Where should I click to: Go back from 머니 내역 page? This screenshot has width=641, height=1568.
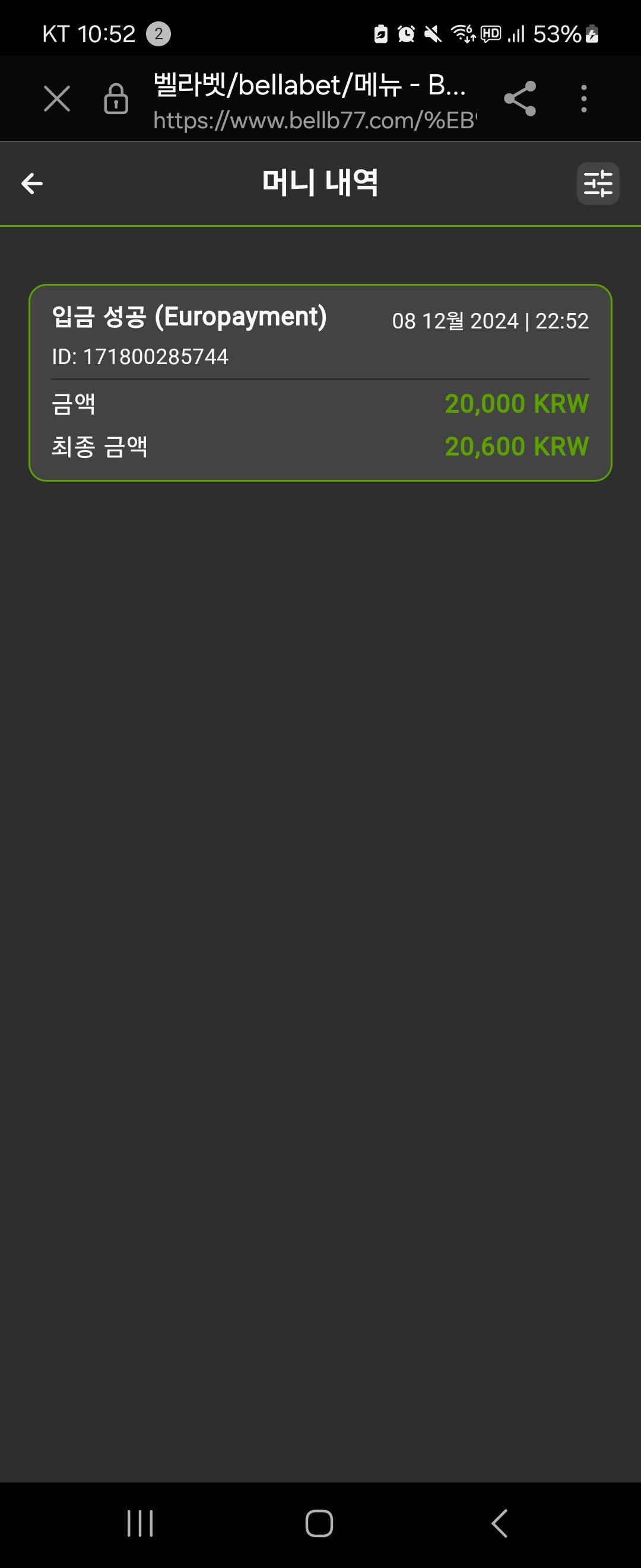coord(32,183)
